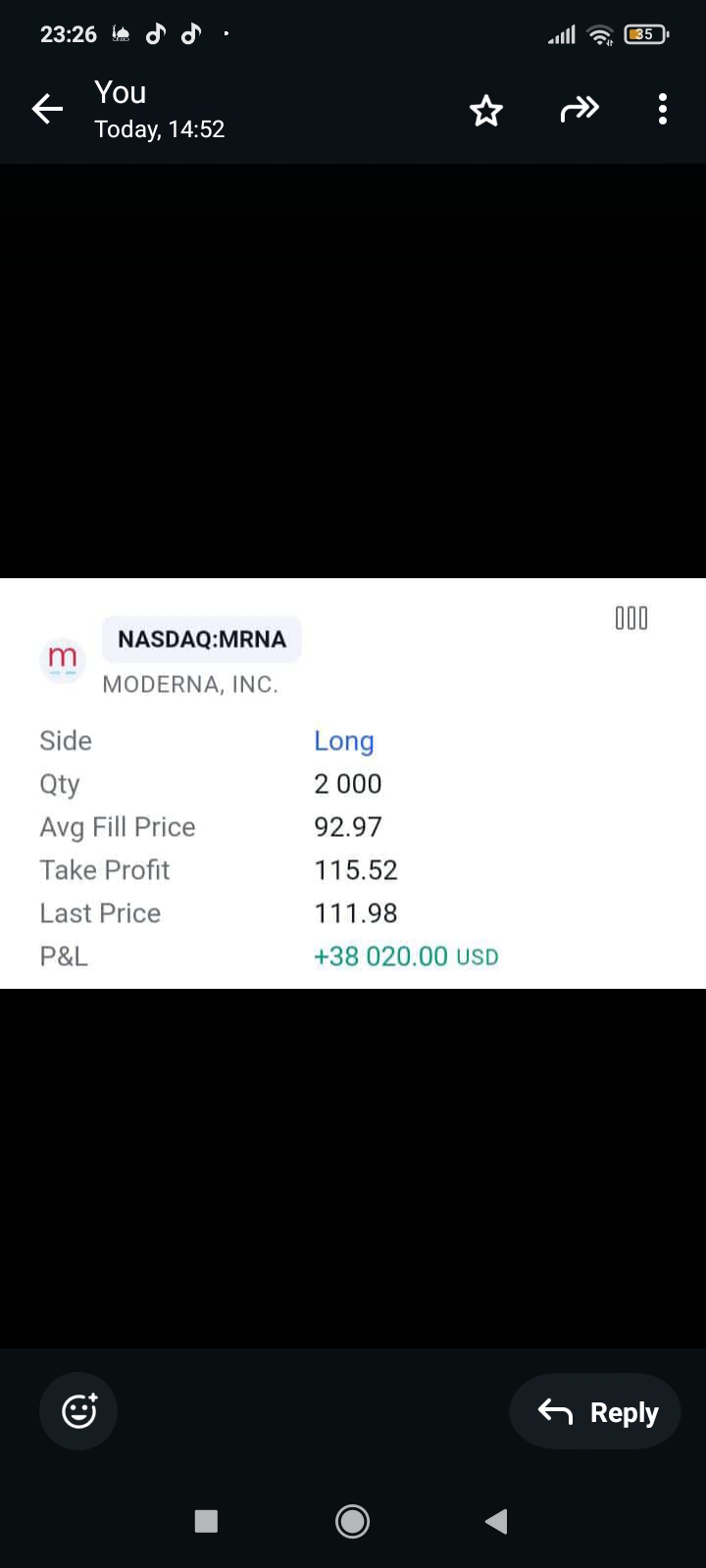
Task: Tap the candlestick chart icon on the card
Action: (x=631, y=617)
